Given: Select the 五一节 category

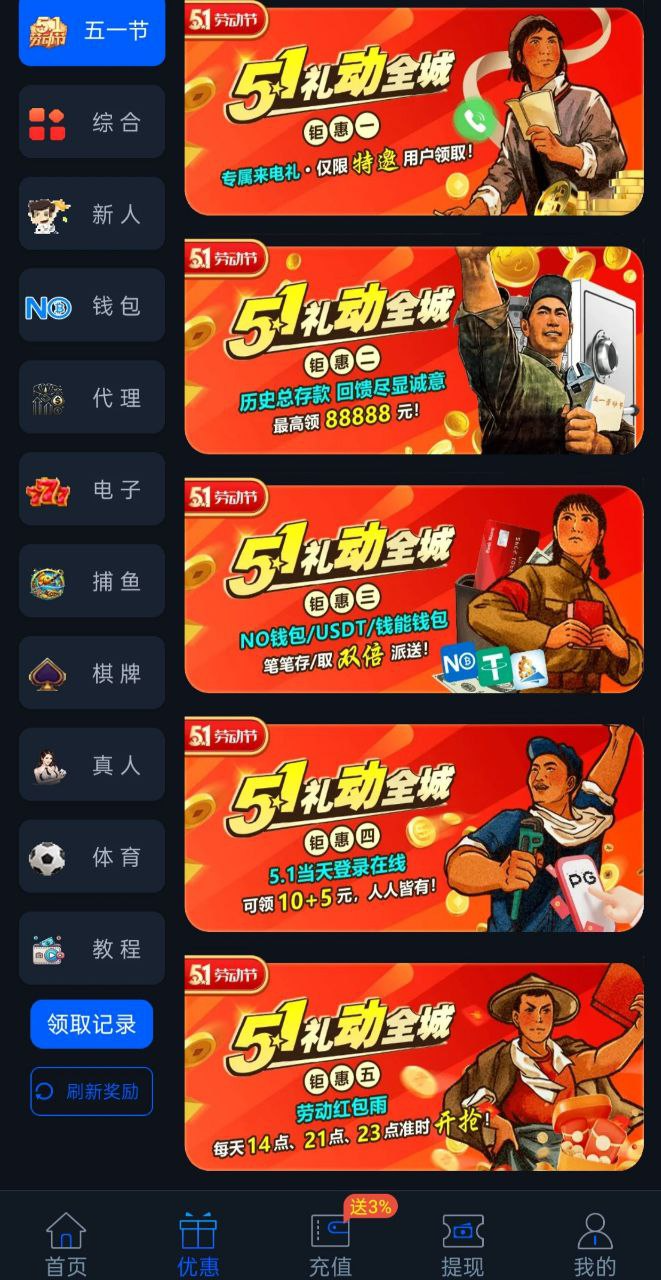Looking at the screenshot, I should click(92, 31).
